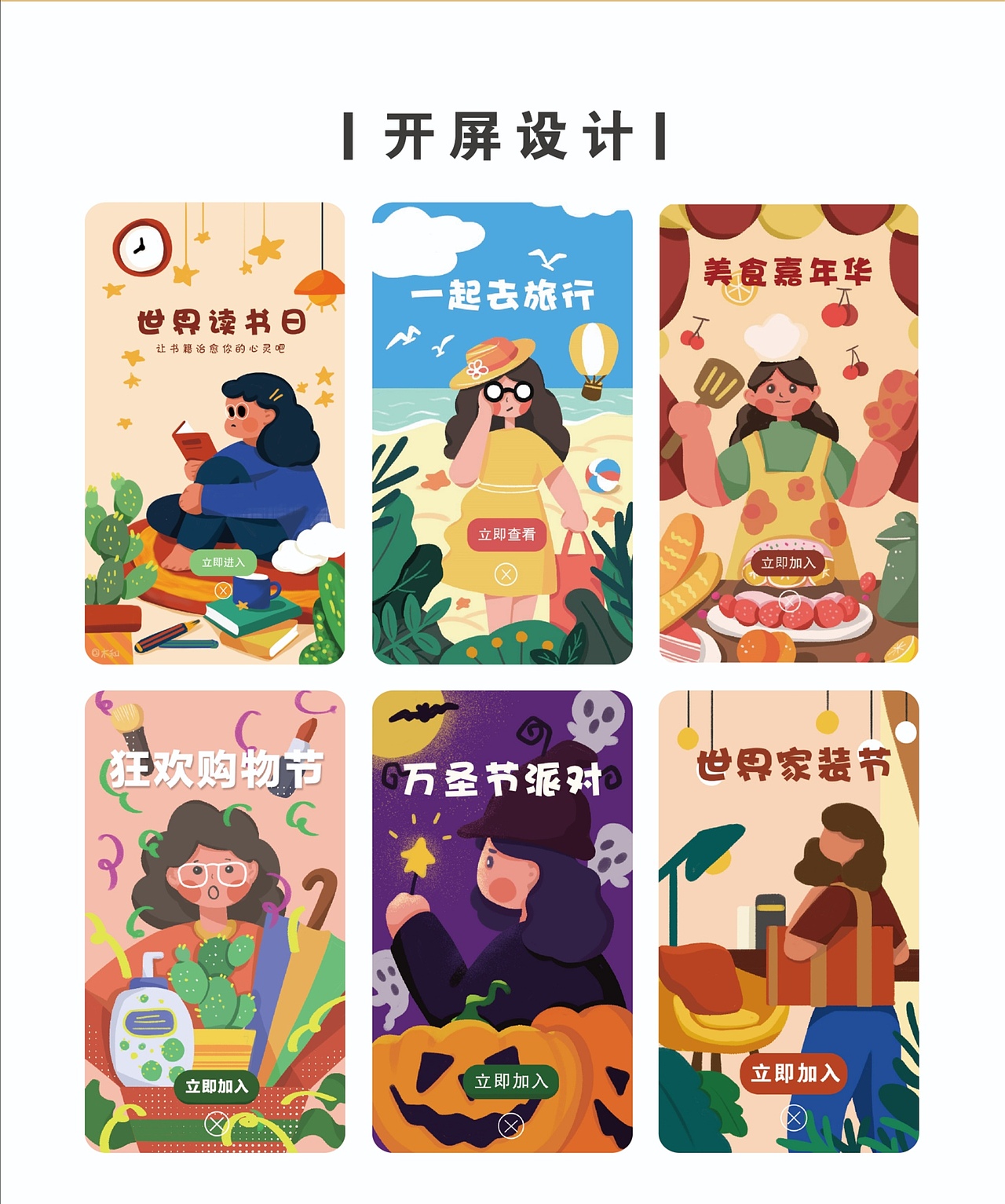This screenshot has height=1204, width=1005.
Task: Click the 立即查看 button on the travel poster
Action: point(505,536)
